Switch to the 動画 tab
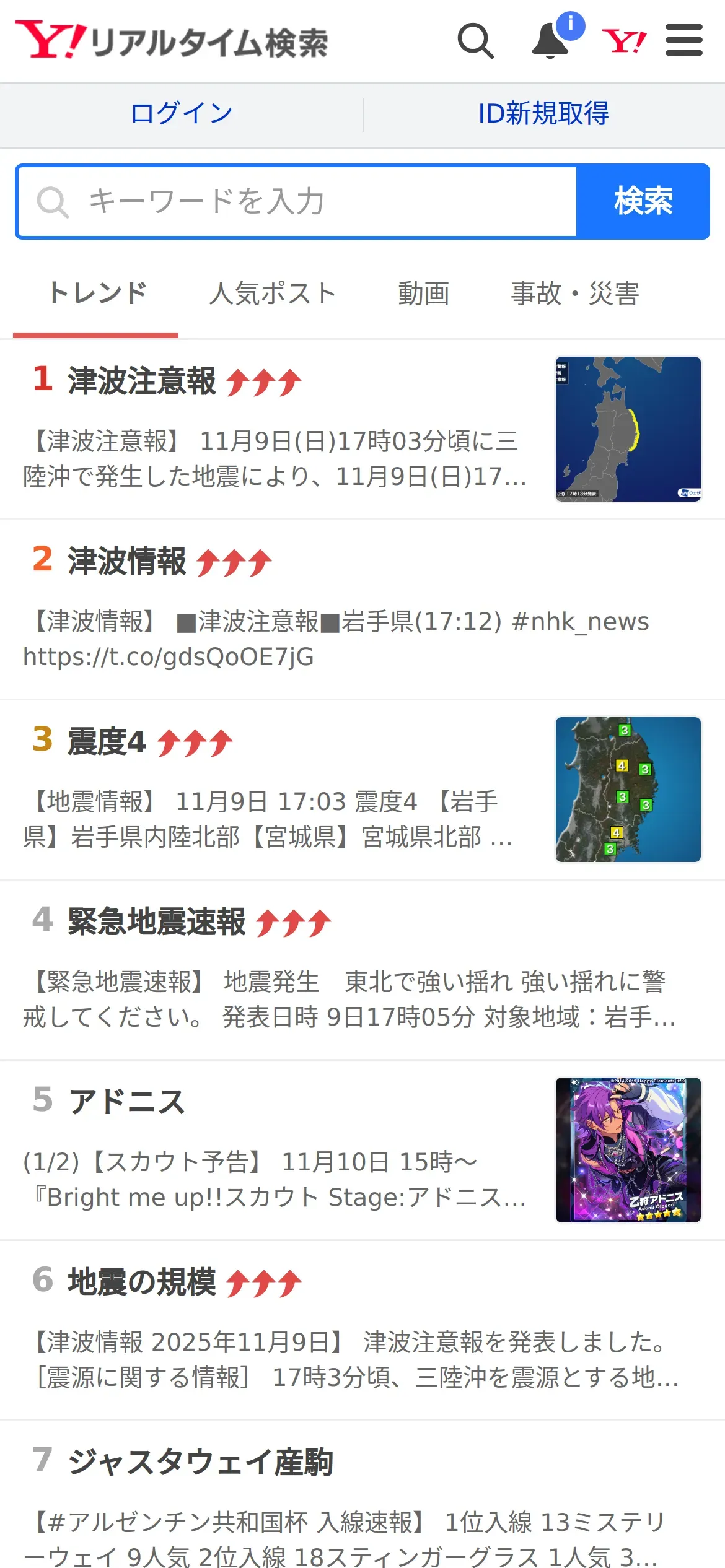Screen dimensions: 725x1568 click(424, 294)
